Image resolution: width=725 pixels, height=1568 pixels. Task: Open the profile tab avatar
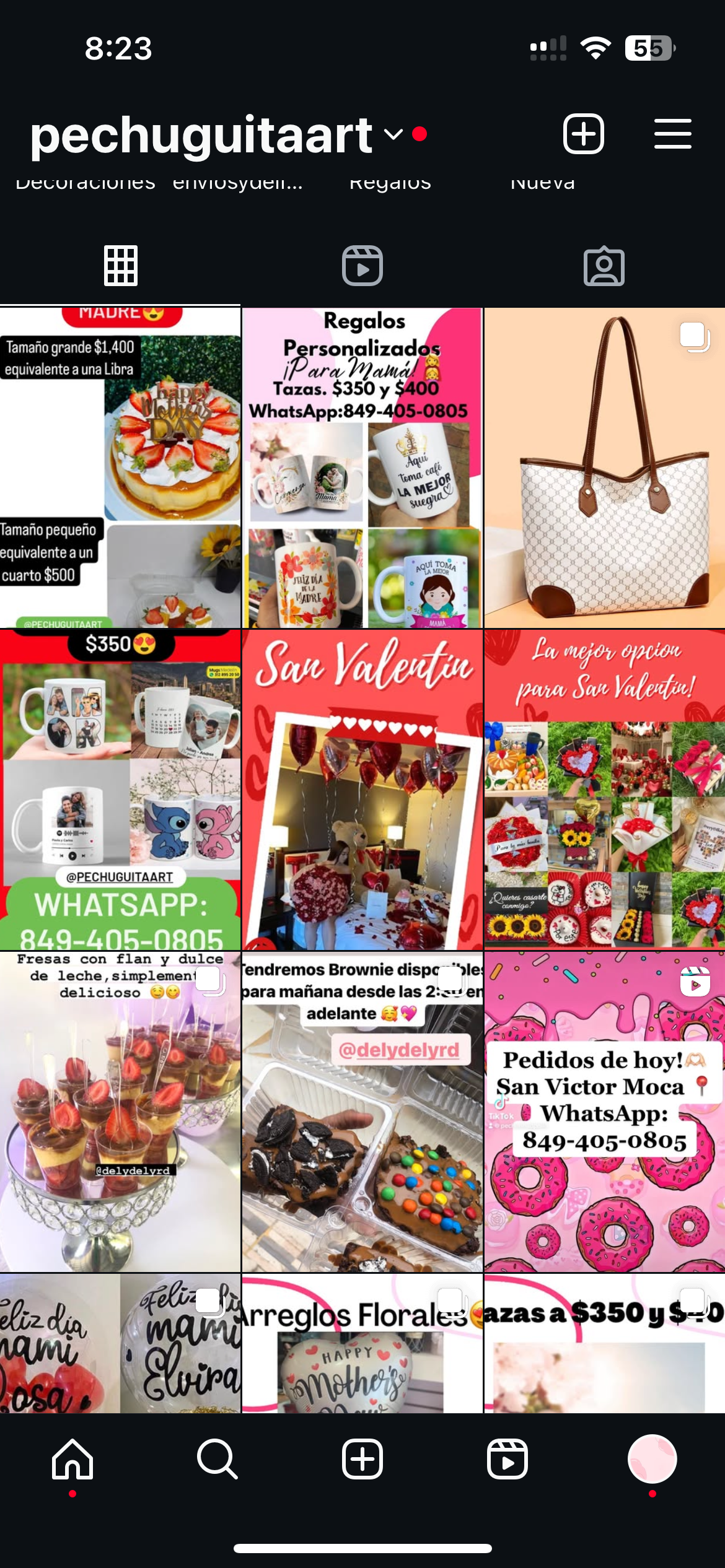pos(652,1459)
